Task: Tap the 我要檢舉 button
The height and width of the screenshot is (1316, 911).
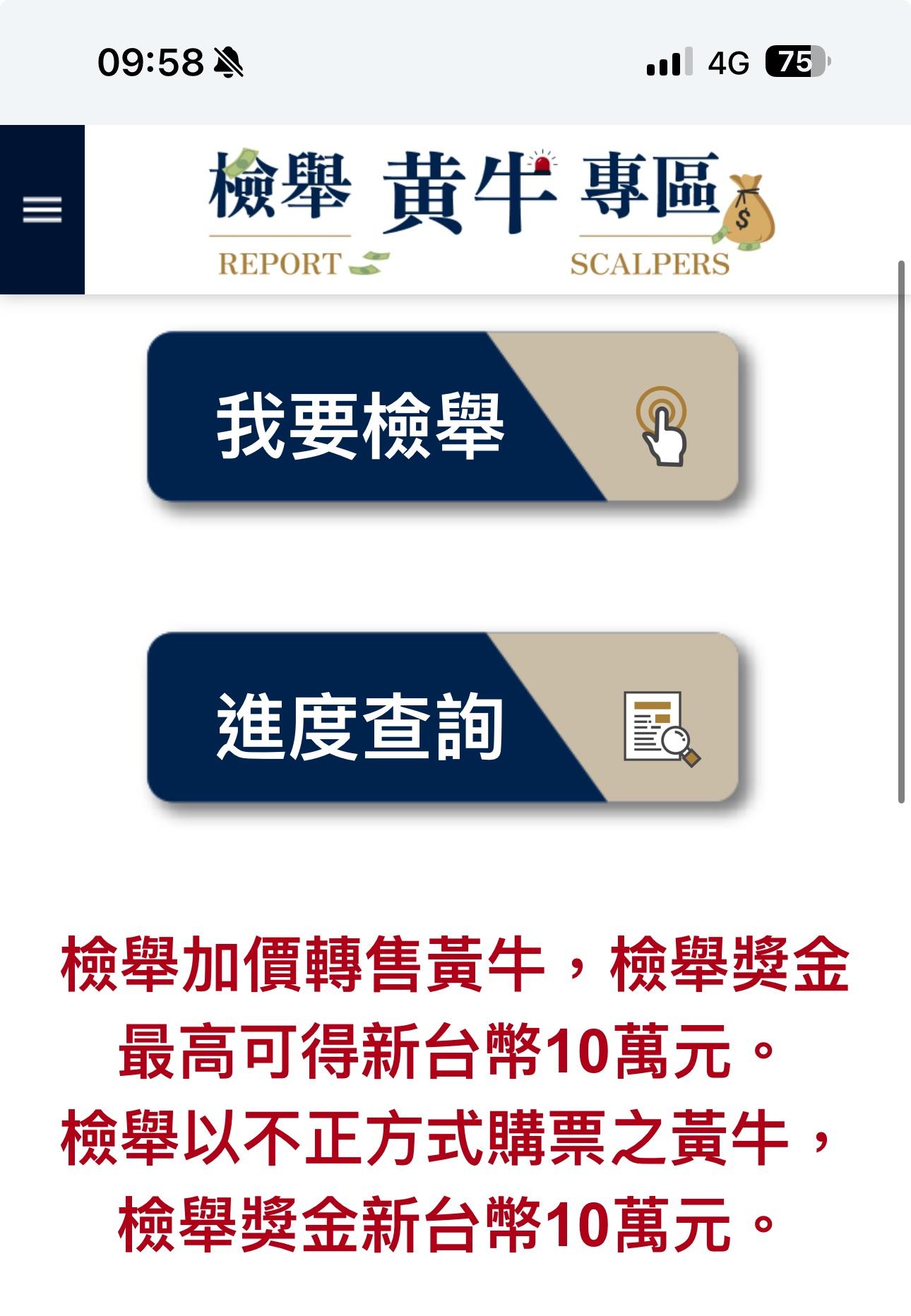Action: [442, 417]
